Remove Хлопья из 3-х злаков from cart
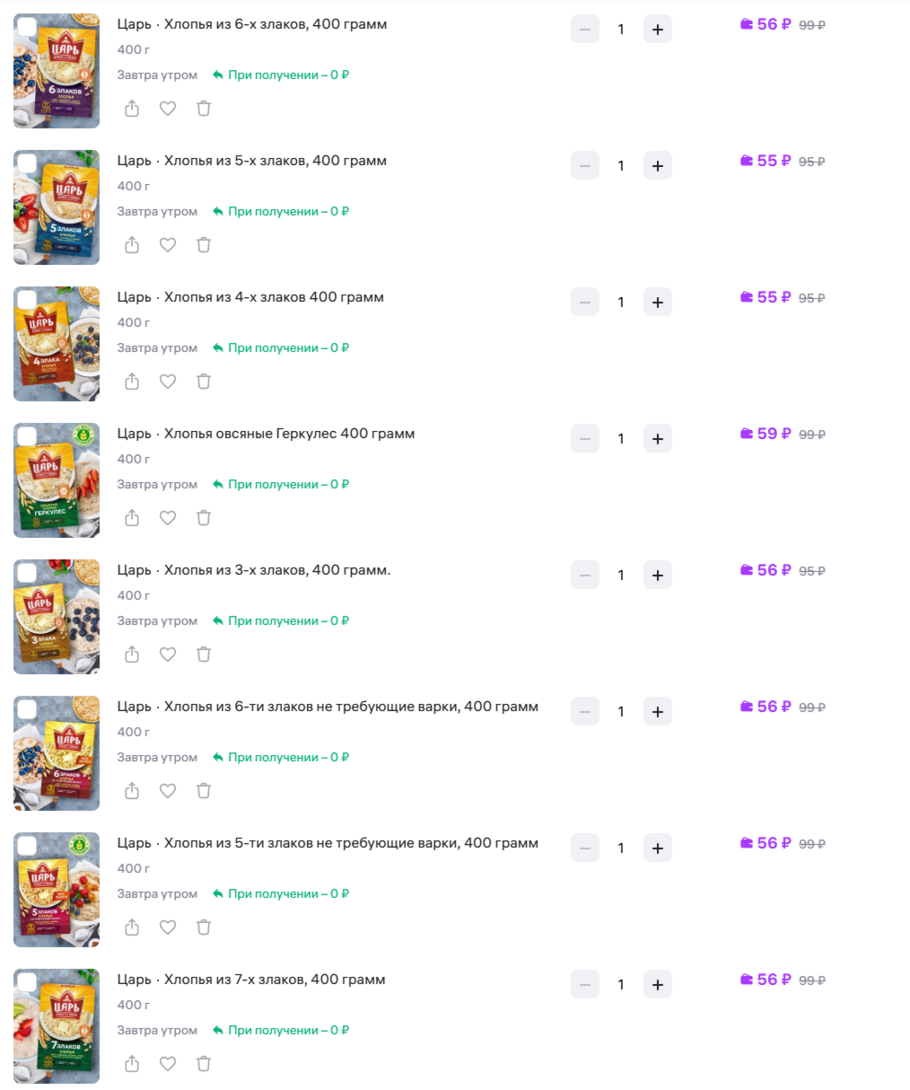The height and width of the screenshot is (1090, 910). (204, 654)
